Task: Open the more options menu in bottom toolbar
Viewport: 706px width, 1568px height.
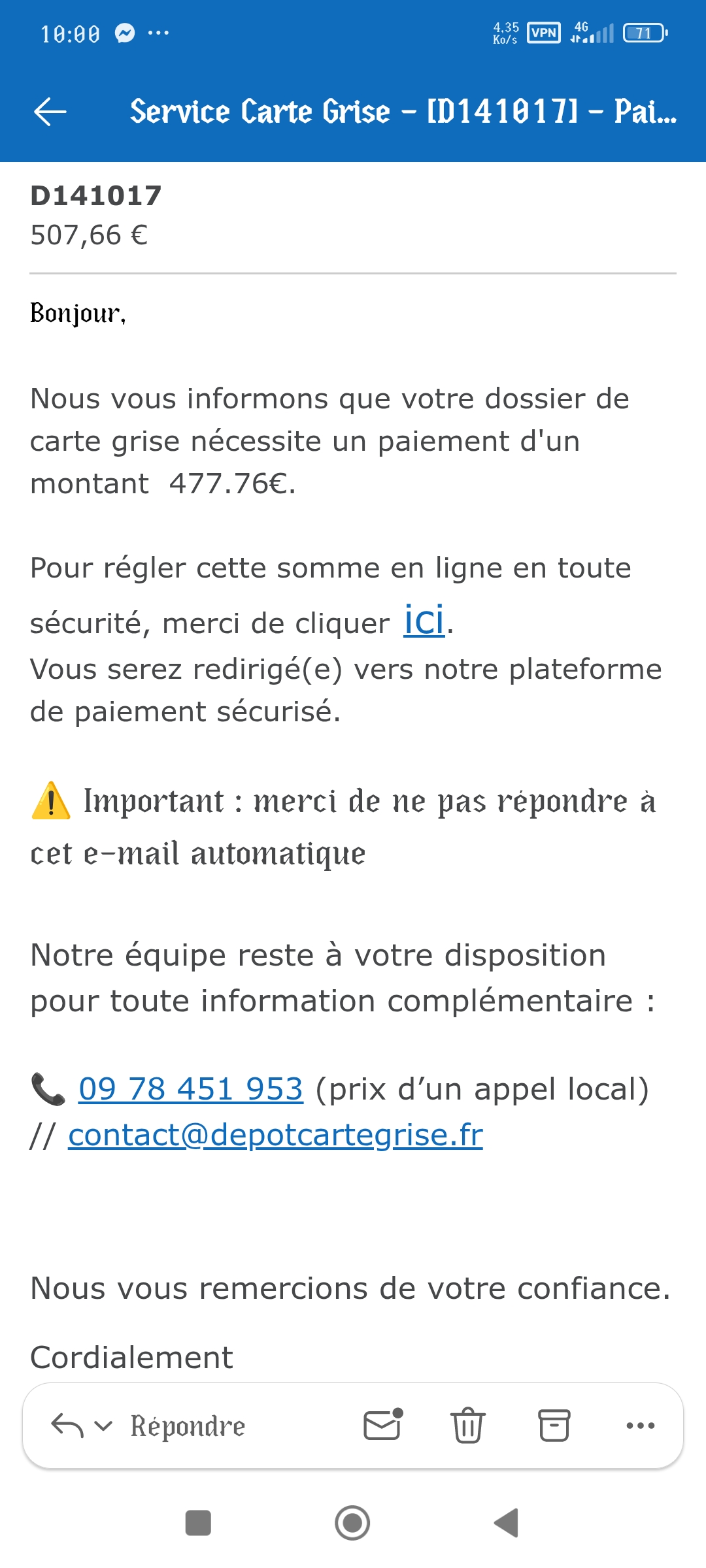Action: click(641, 1426)
